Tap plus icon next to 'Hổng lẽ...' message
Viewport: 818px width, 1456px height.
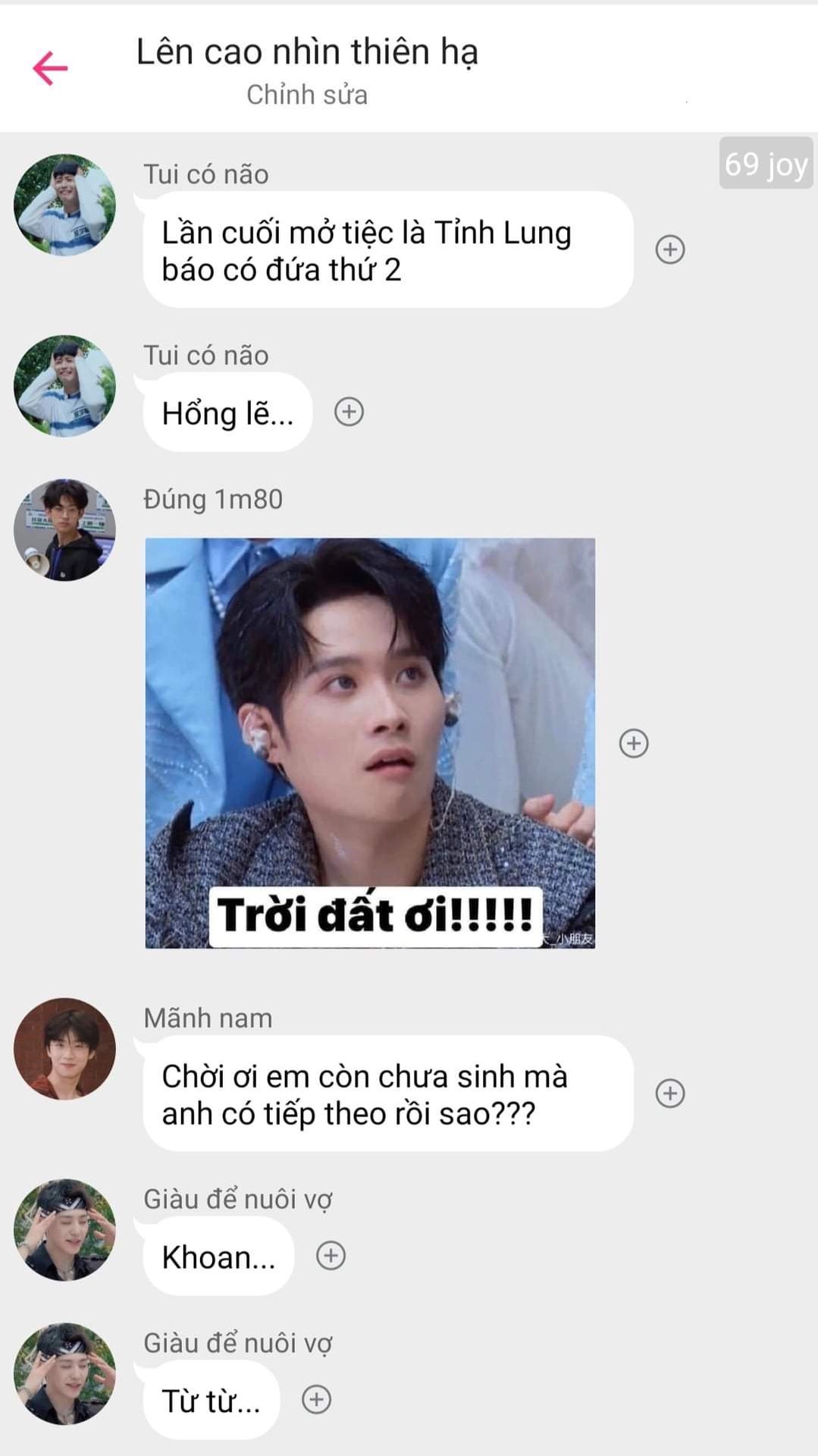349,412
